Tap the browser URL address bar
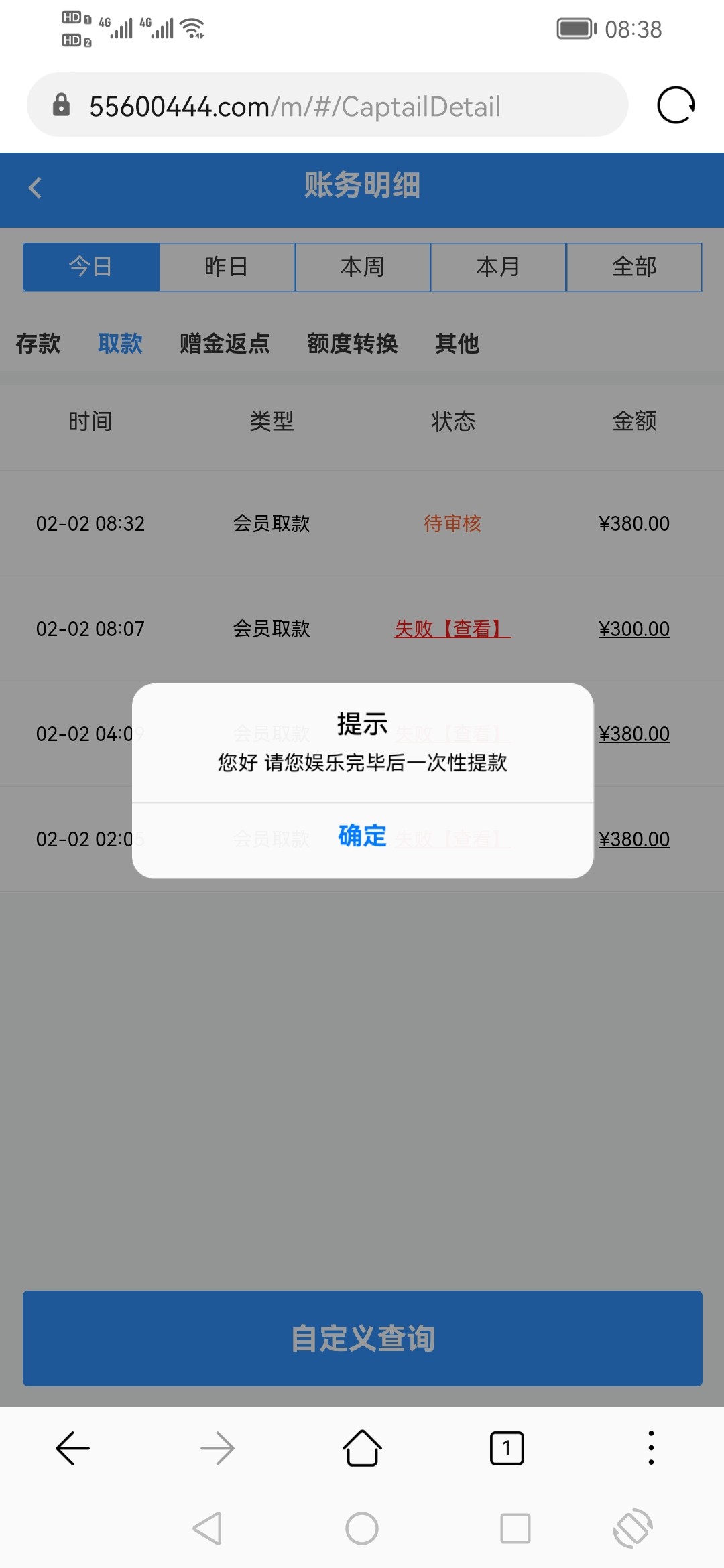 327,106
